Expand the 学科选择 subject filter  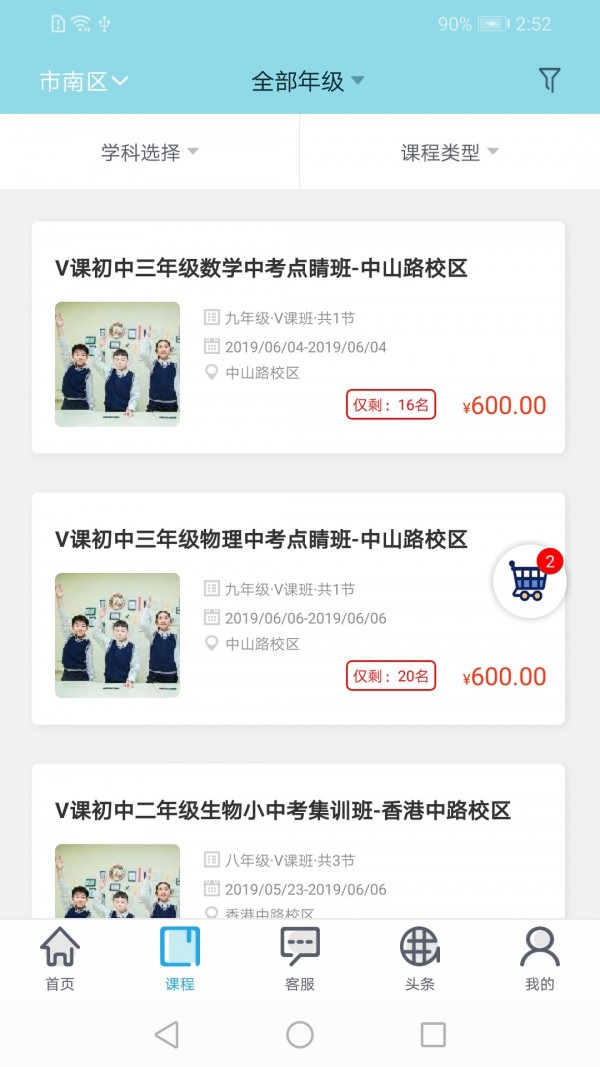pos(150,152)
